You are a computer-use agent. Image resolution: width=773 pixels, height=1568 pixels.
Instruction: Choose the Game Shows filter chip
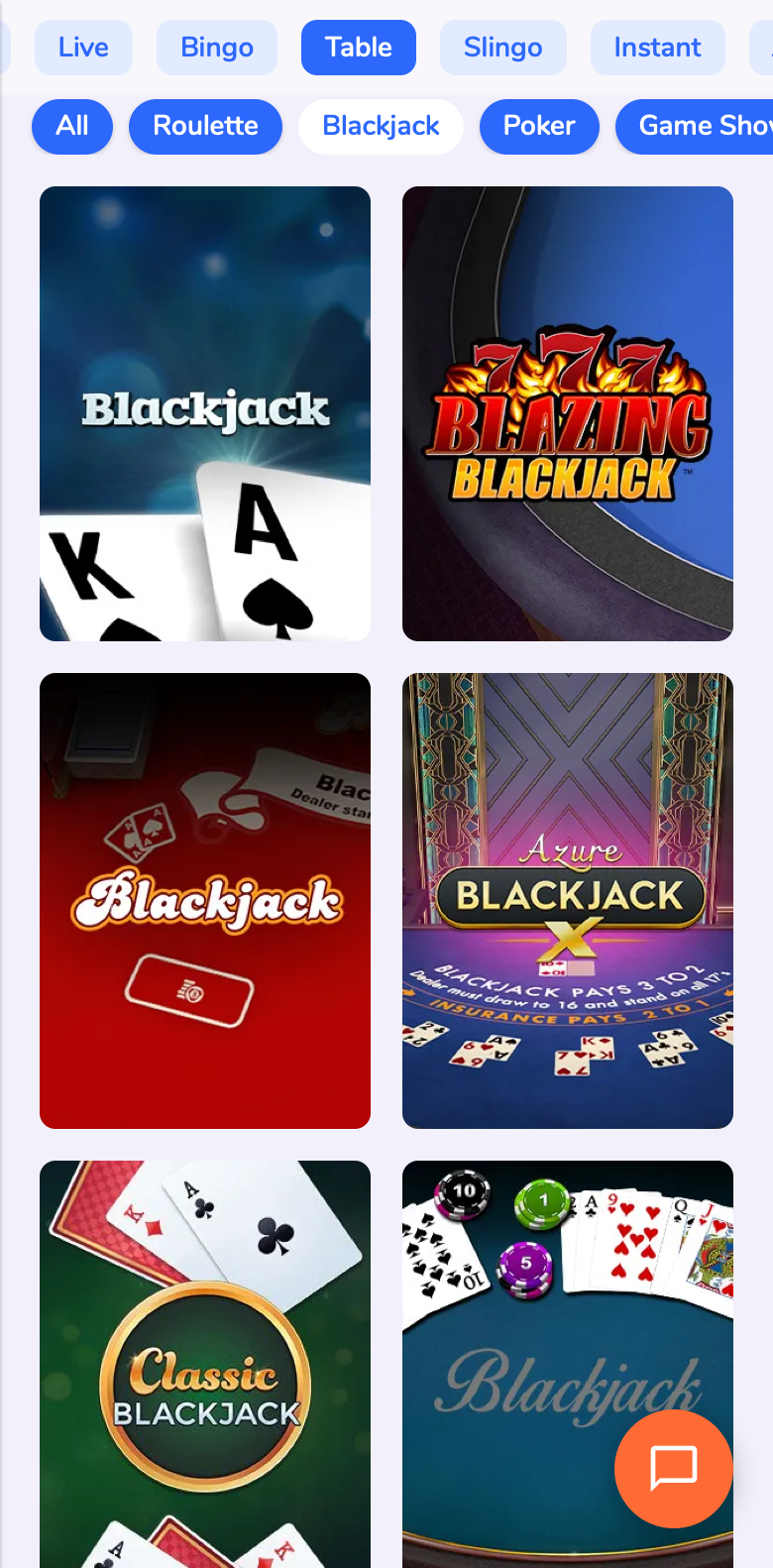click(x=695, y=126)
